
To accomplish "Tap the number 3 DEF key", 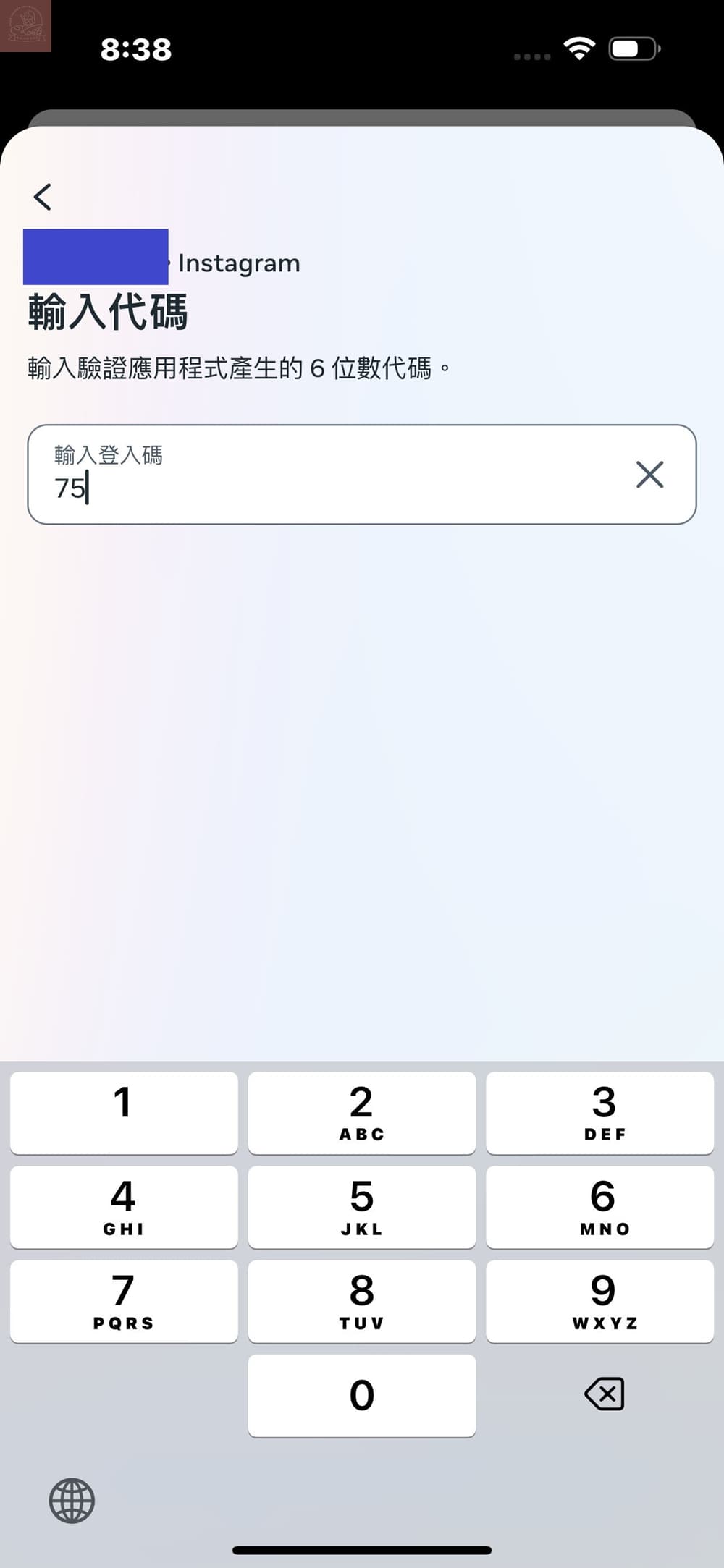I will click(x=601, y=1112).
